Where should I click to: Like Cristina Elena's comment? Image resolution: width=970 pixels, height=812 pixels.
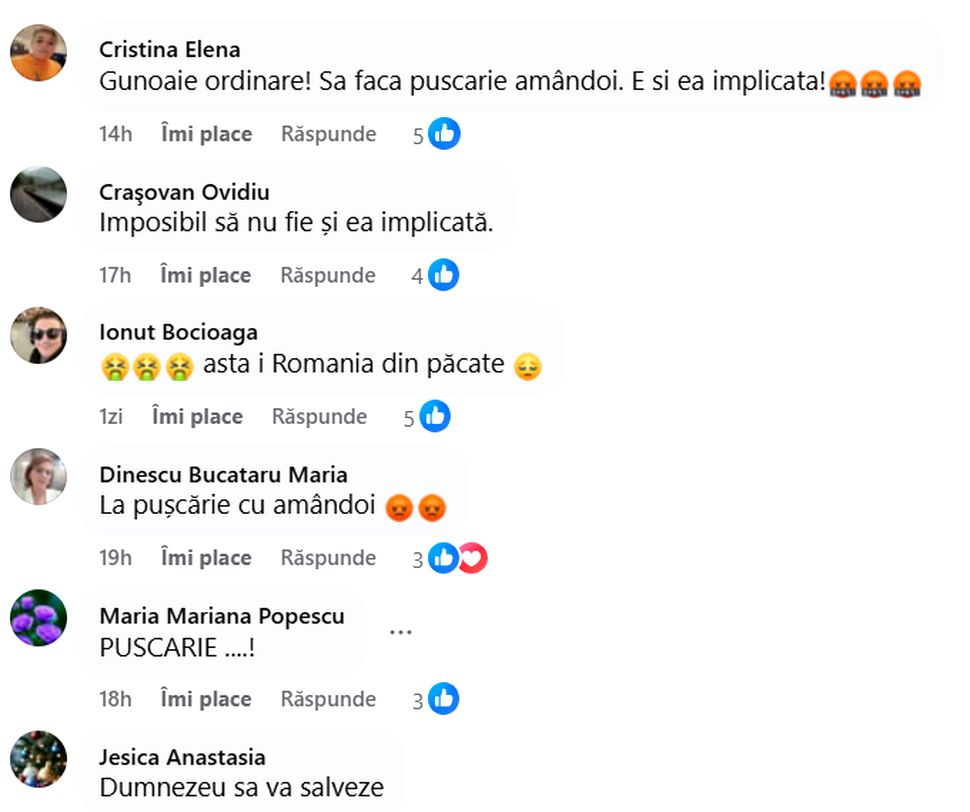[206, 134]
